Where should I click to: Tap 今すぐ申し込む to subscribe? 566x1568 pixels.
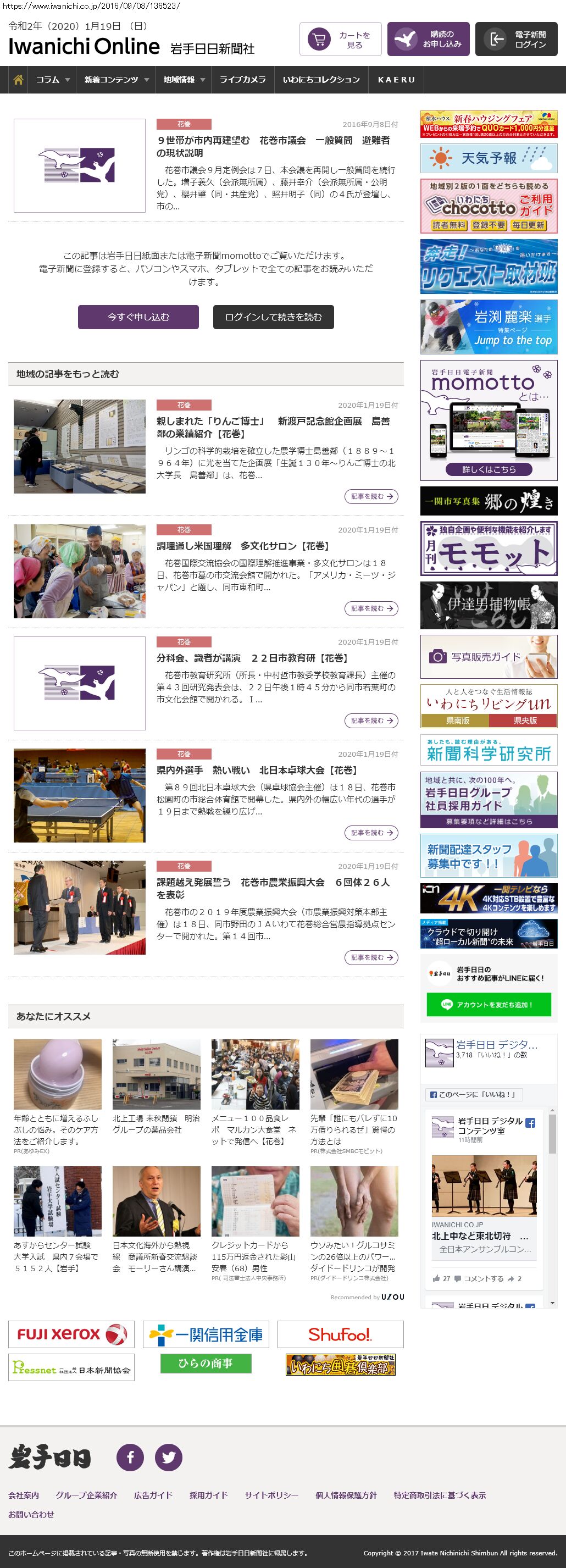coord(138,317)
